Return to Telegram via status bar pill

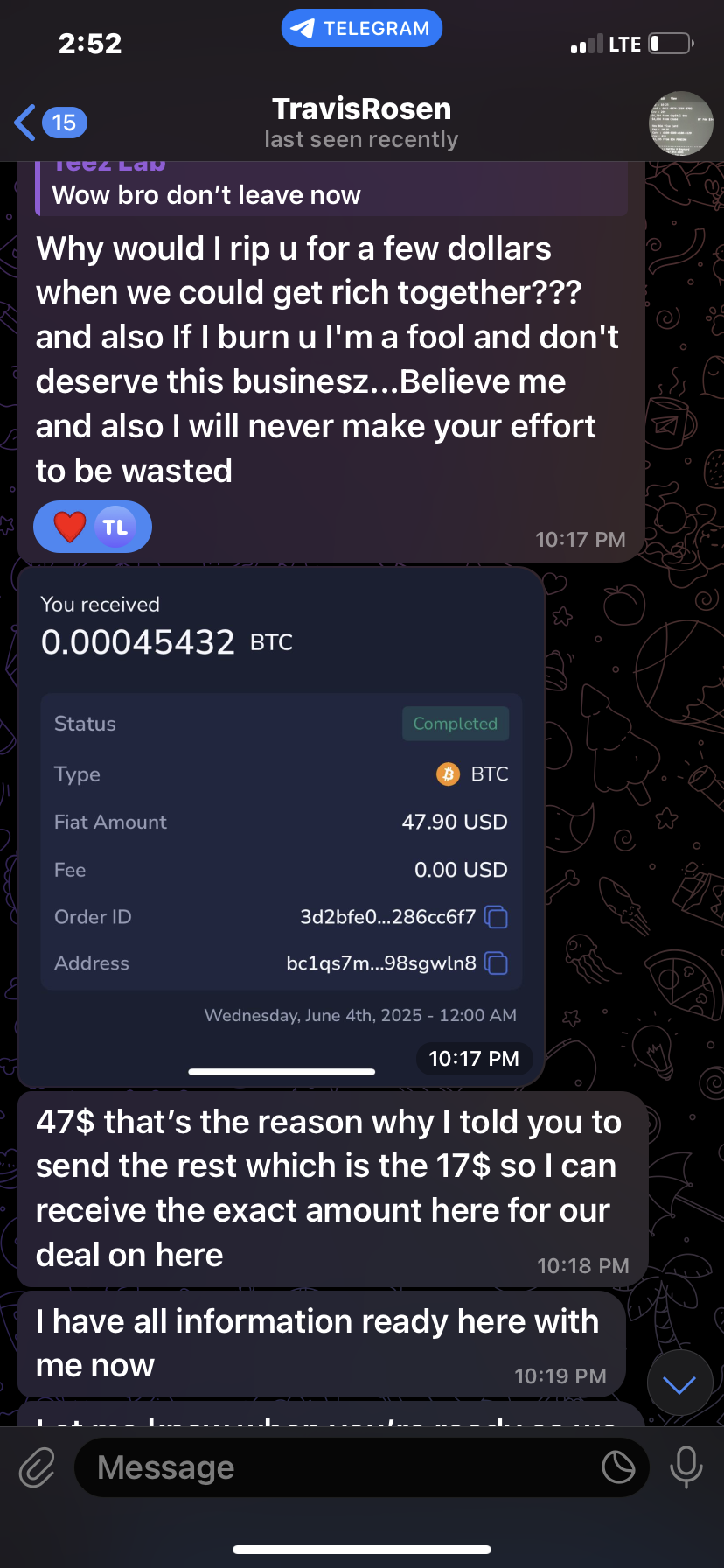pyautogui.click(x=361, y=29)
